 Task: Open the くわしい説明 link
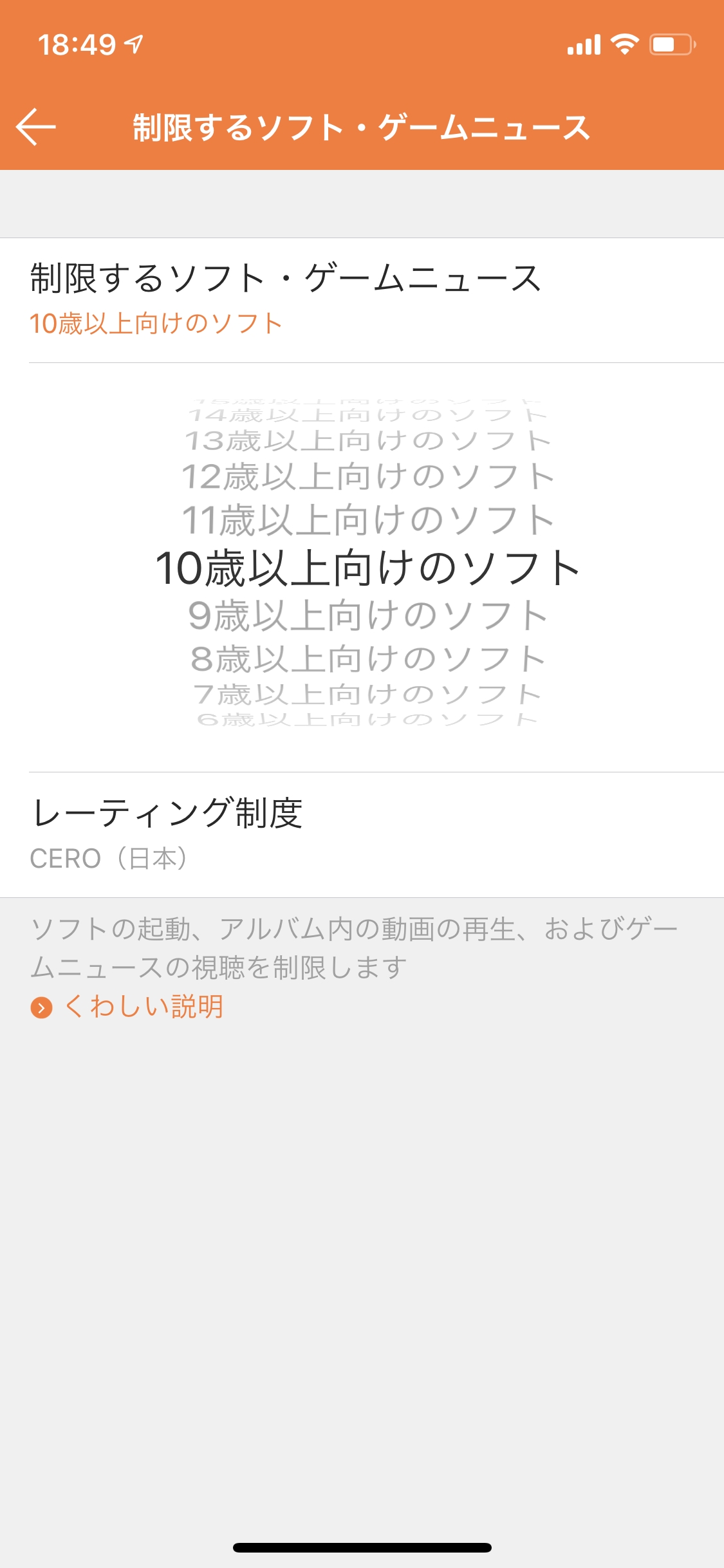click(x=143, y=1007)
